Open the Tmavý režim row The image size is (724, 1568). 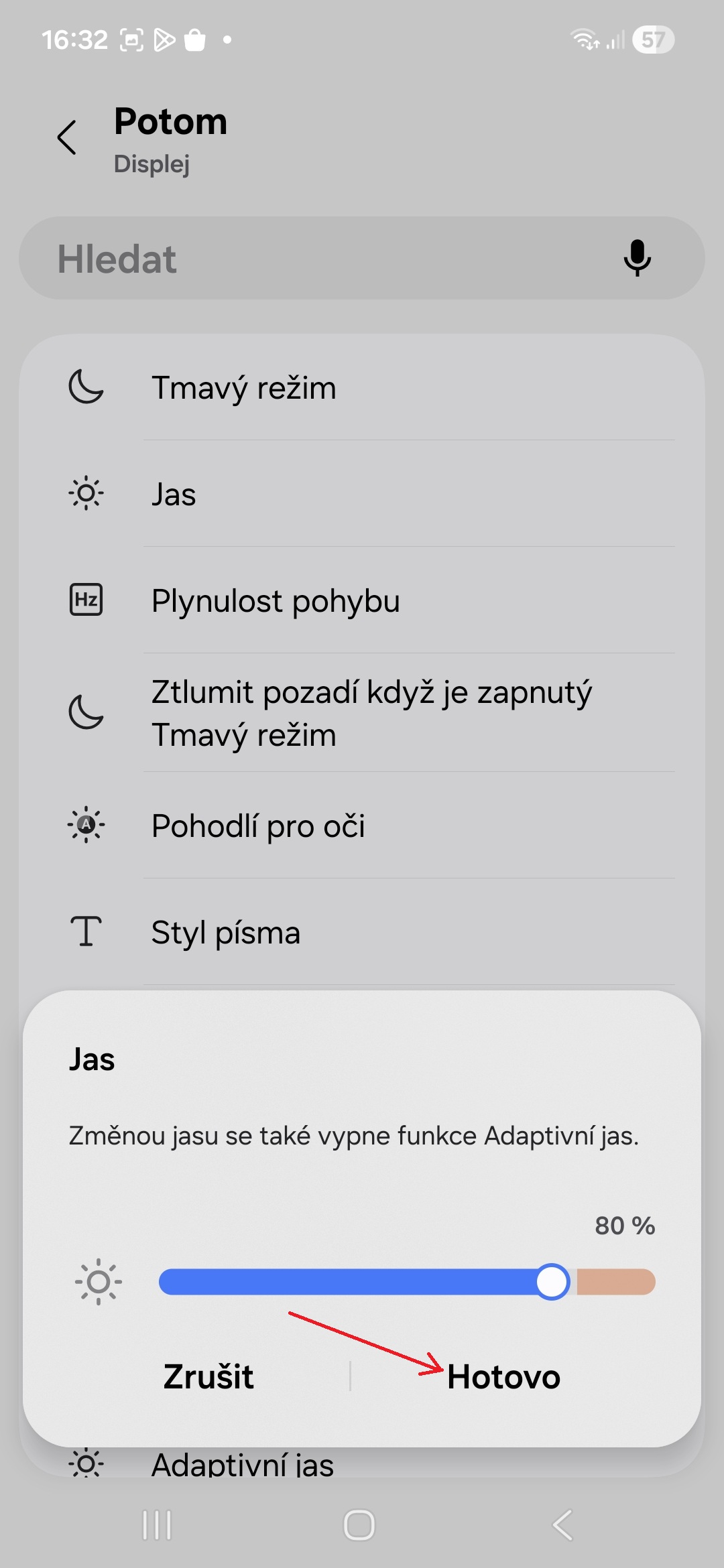362,388
